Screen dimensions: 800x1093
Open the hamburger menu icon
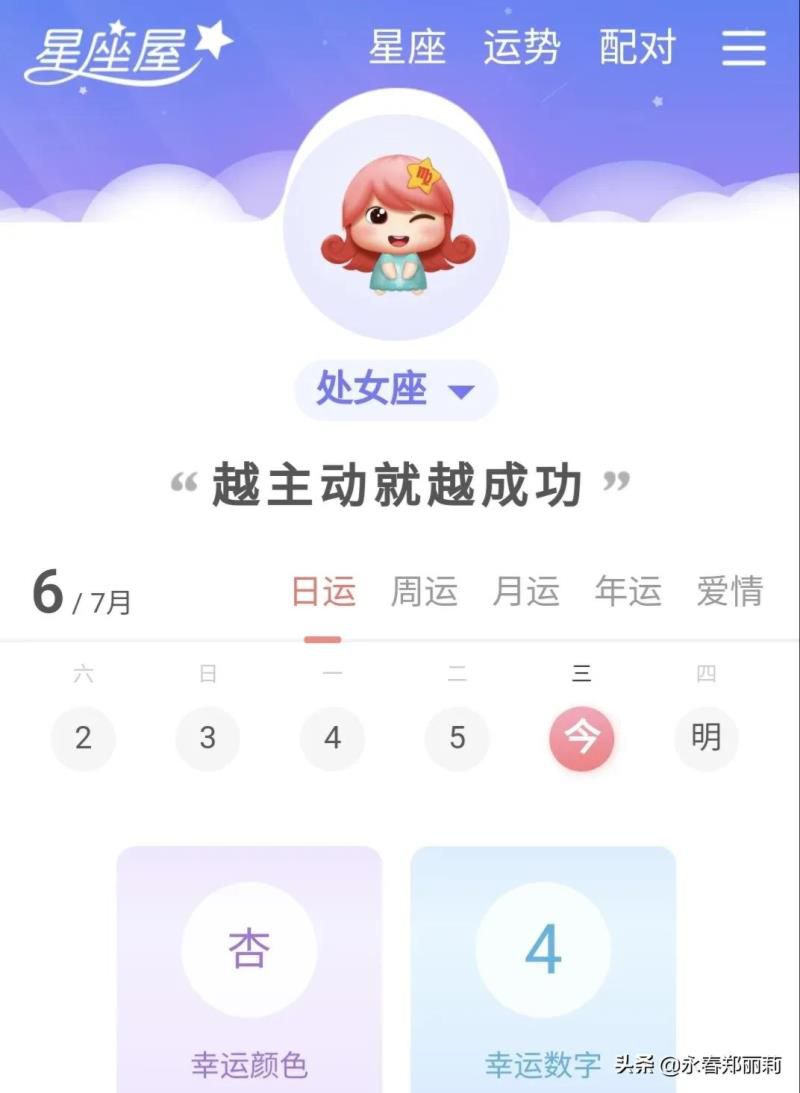point(743,46)
